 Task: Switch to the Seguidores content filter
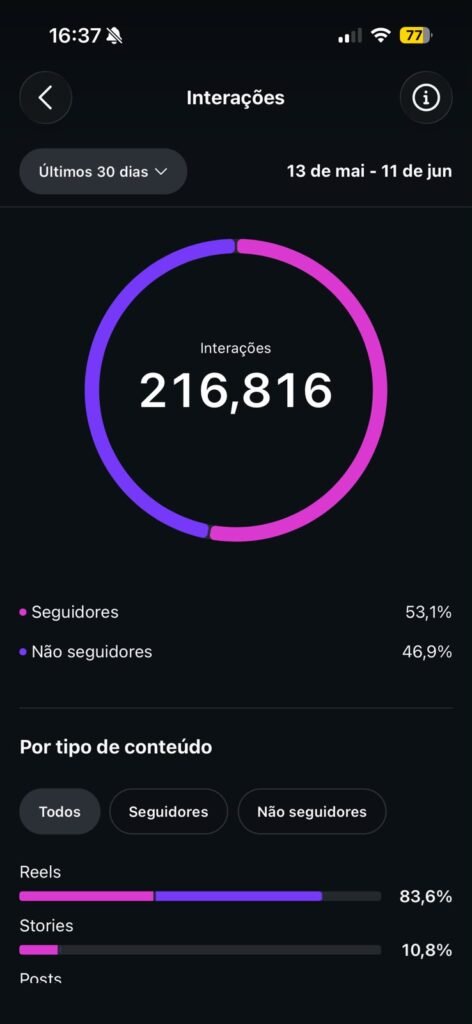[168, 812]
